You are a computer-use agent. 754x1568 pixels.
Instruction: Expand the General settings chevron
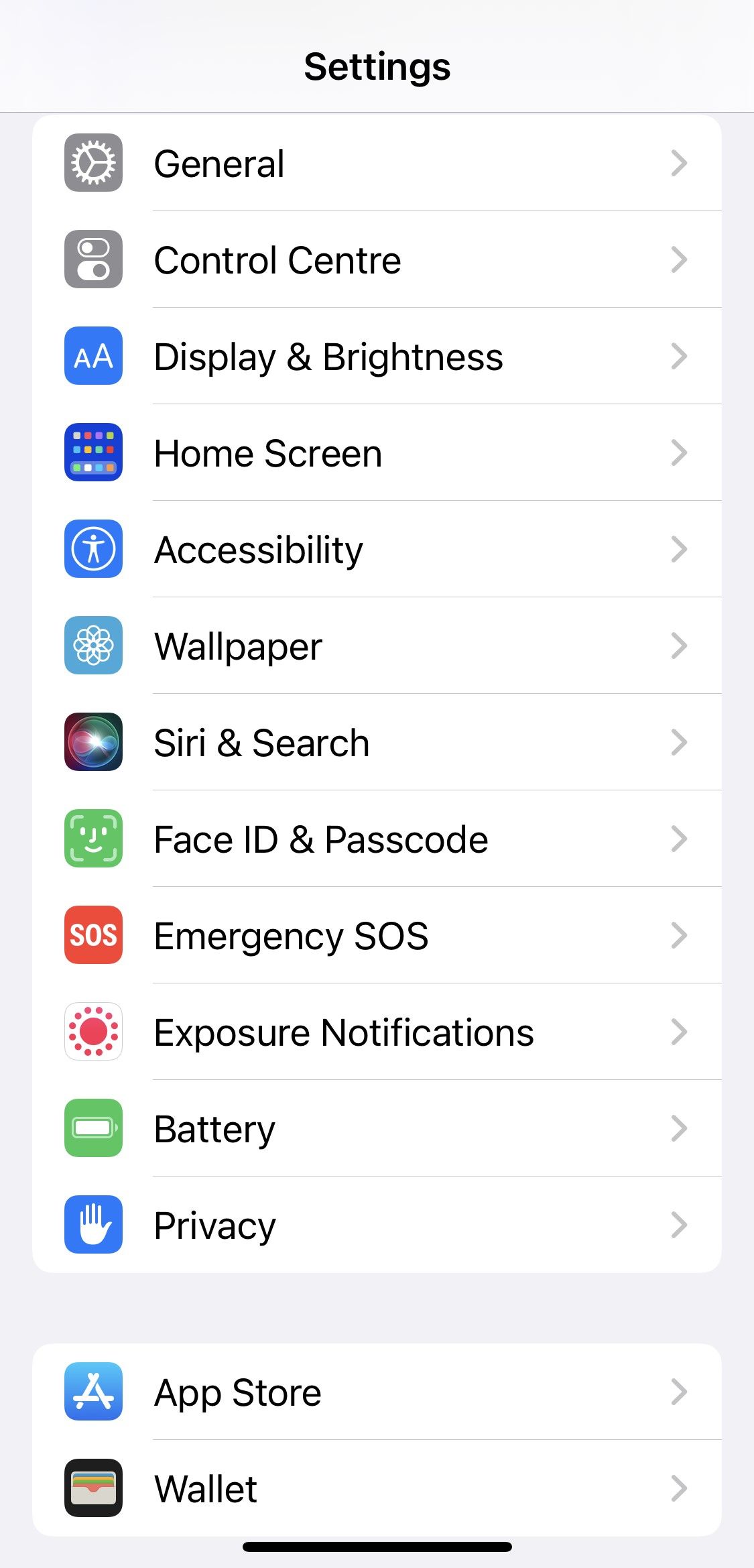[679, 163]
